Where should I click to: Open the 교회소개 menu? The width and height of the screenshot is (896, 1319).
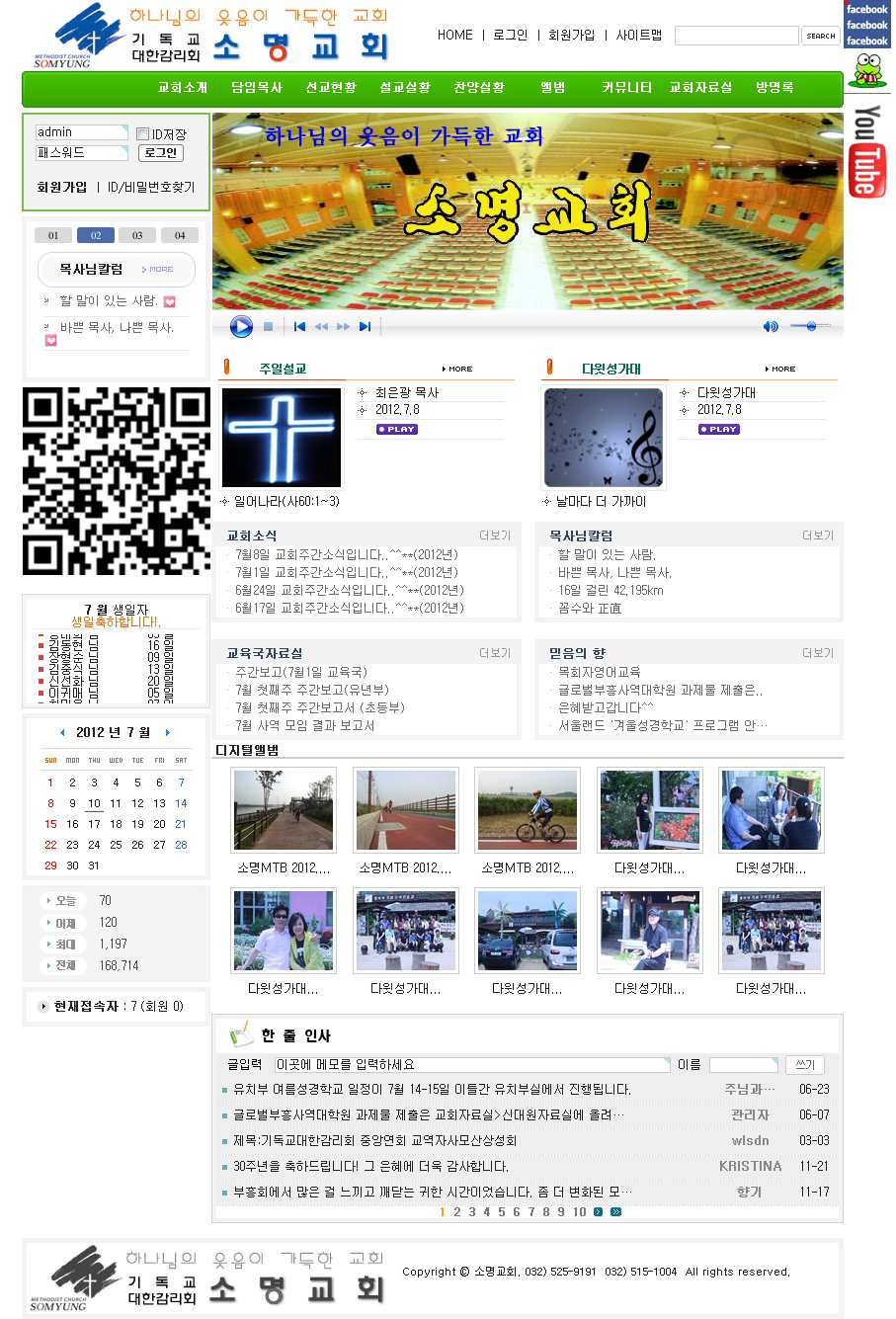[183, 88]
